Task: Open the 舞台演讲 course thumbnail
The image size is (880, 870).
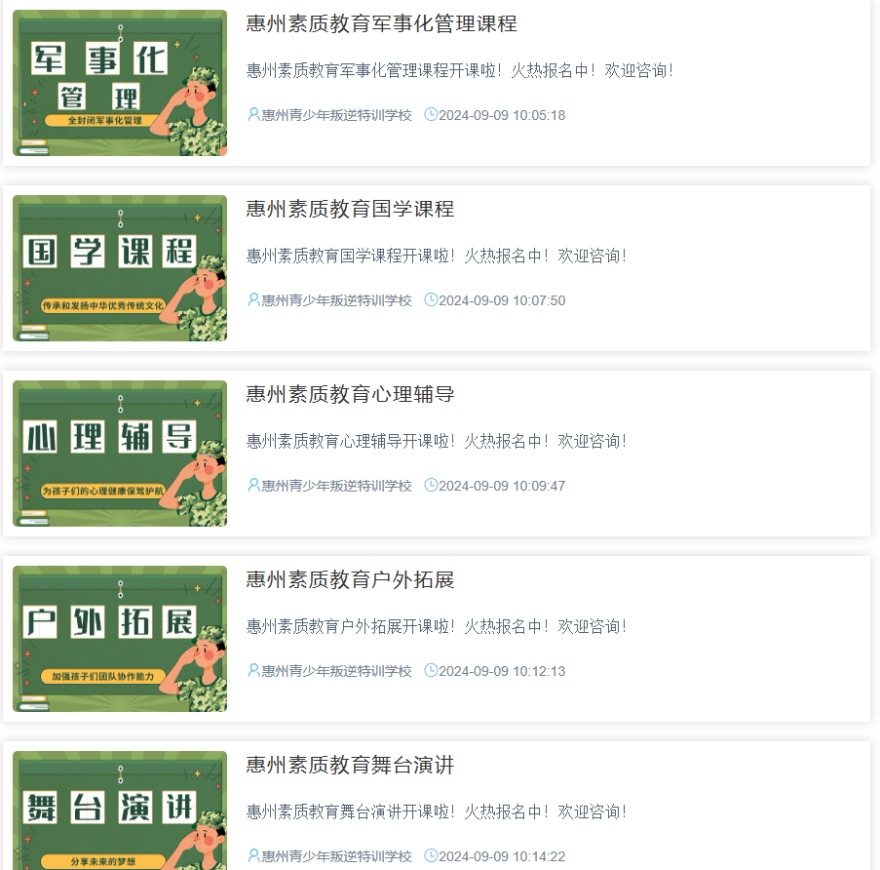Action: (x=120, y=810)
